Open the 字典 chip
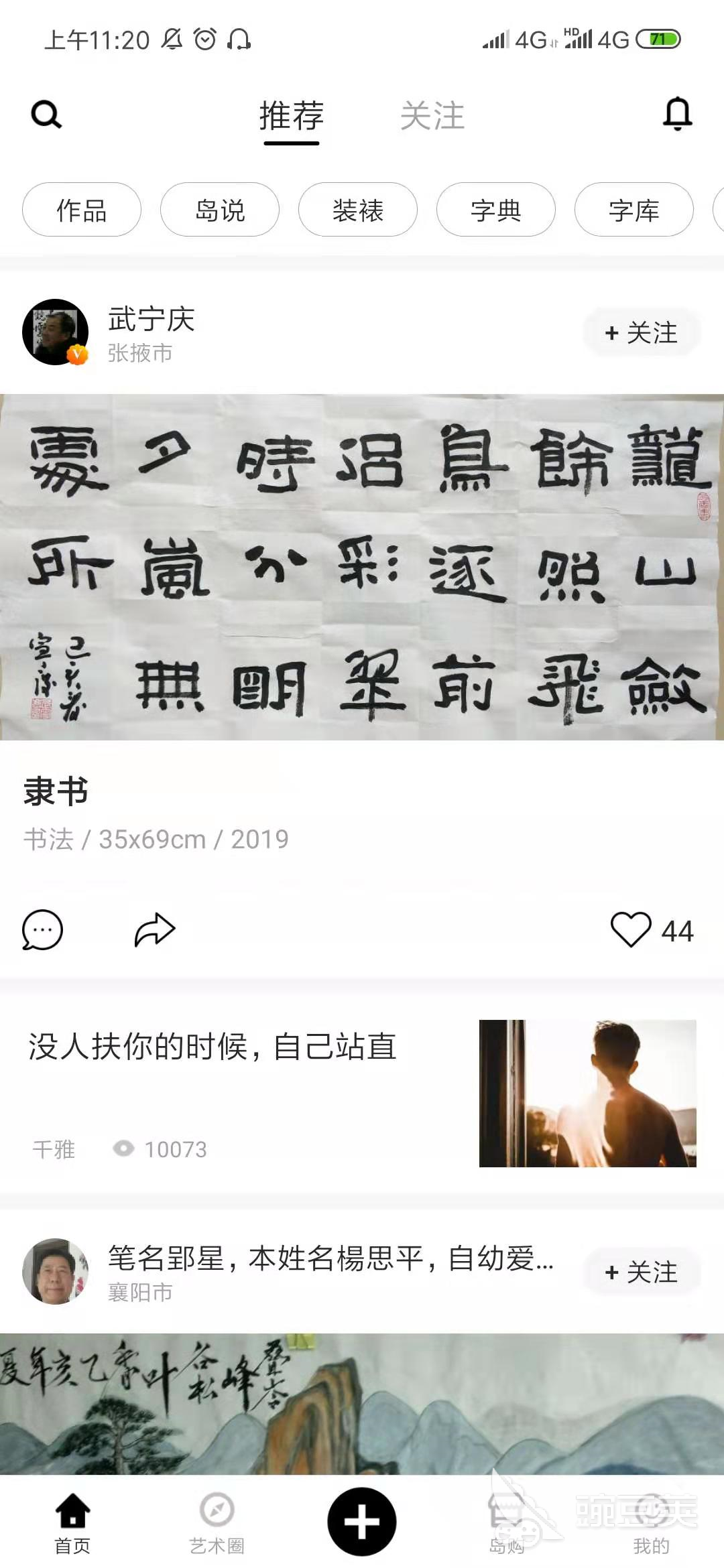The width and height of the screenshot is (724, 1568). coord(496,210)
